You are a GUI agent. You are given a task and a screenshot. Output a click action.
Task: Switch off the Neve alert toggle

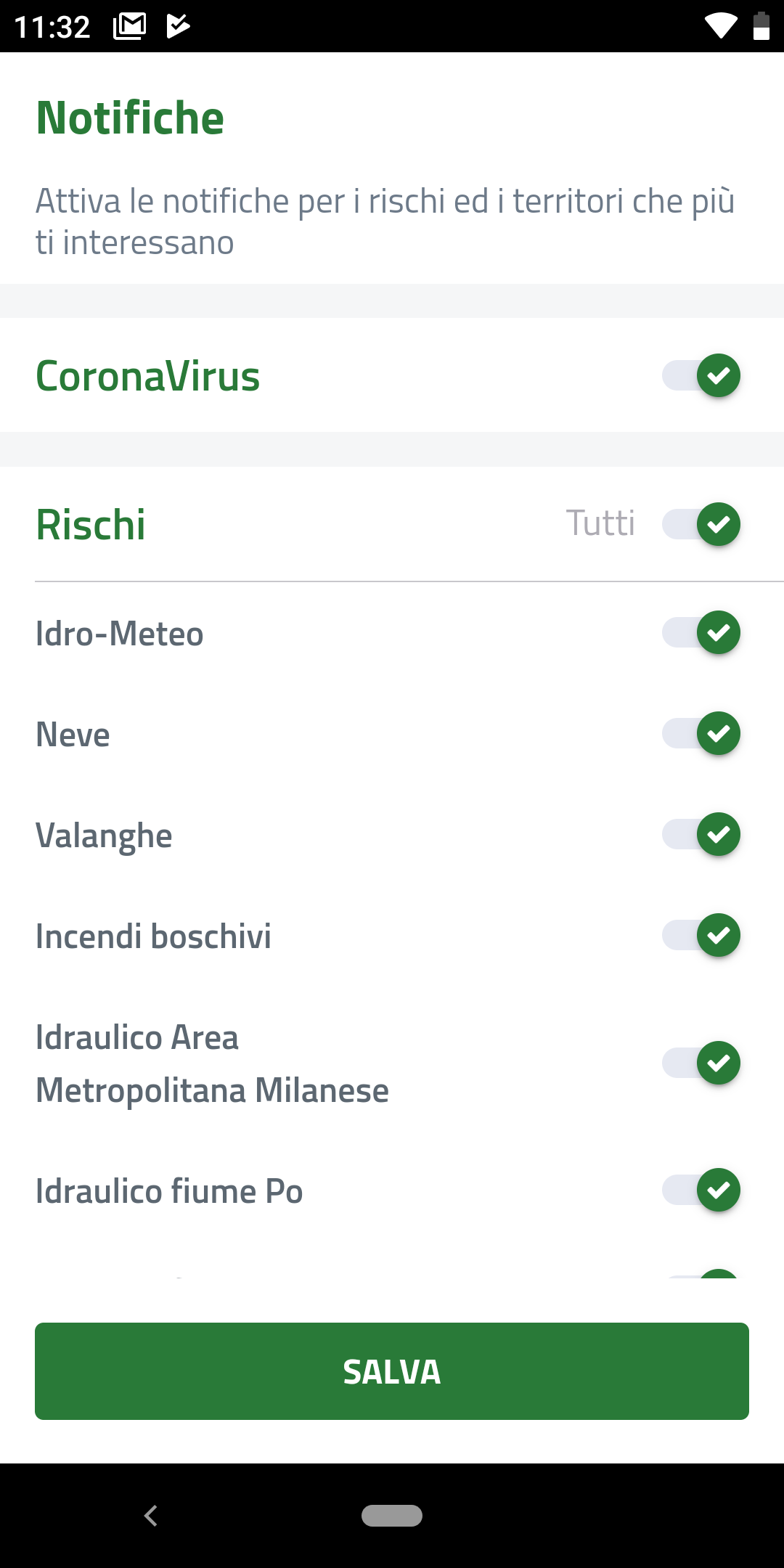click(701, 733)
